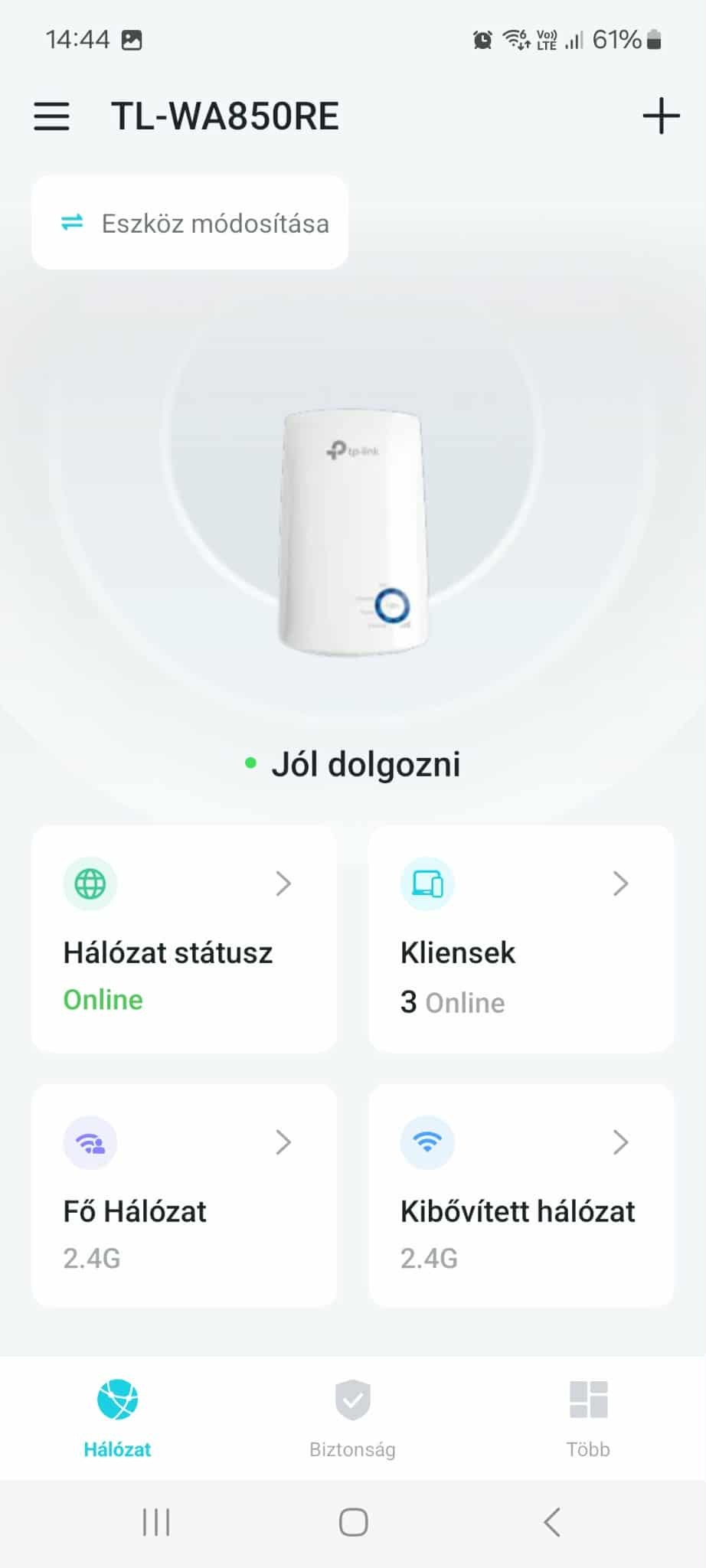Select the Hálózat tab
706x1568 pixels.
pyautogui.click(x=117, y=1418)
